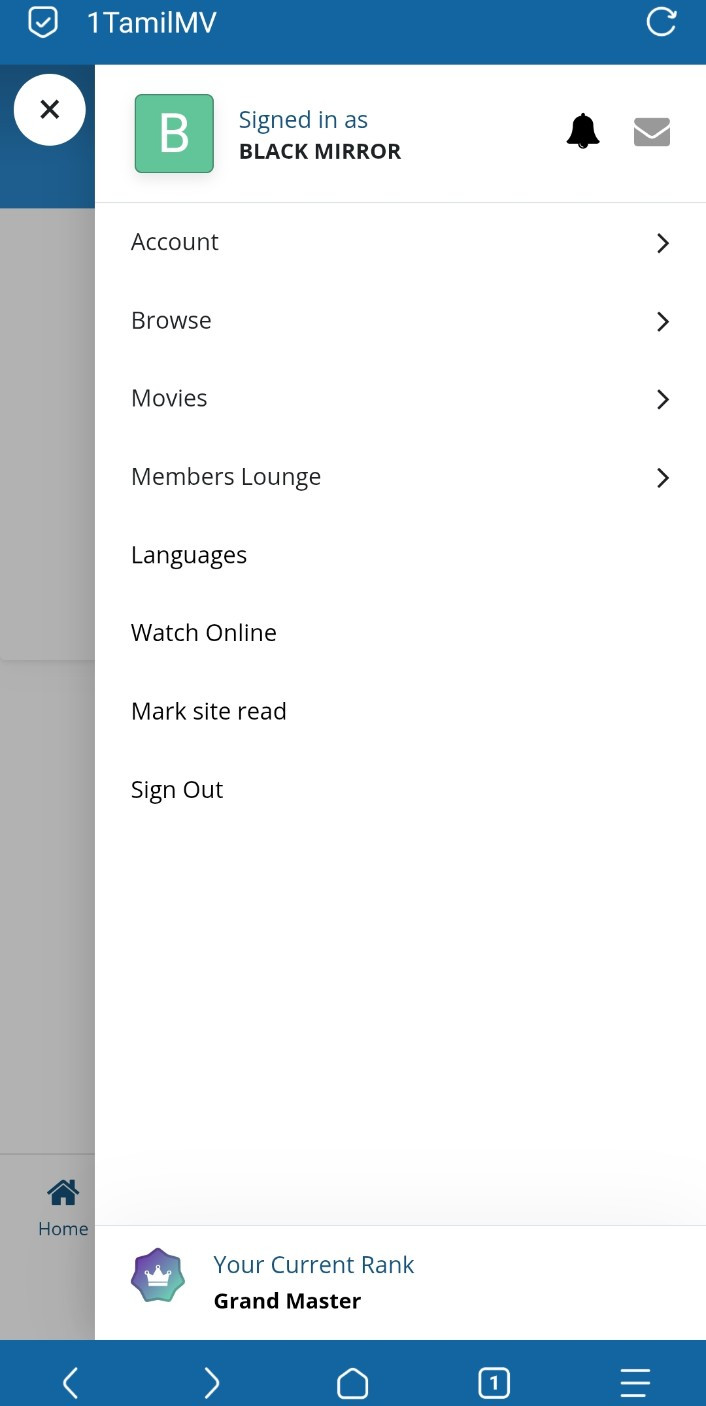Screen dimensions: 706x1406
Task: View Your Current Rank Grand Master
Action: 400,1282
